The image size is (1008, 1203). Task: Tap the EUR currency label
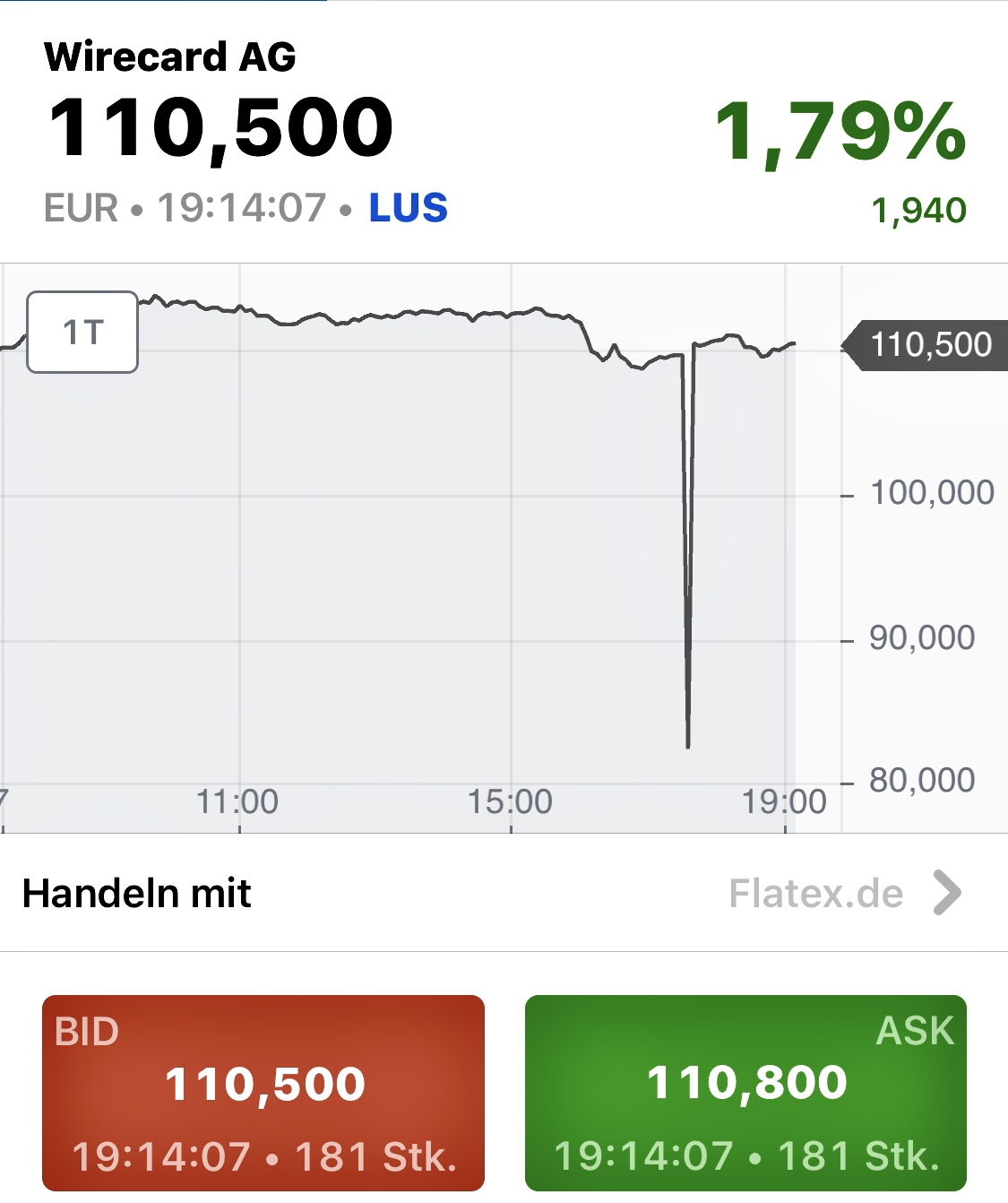pyautogui.click(x=77, y=208)
